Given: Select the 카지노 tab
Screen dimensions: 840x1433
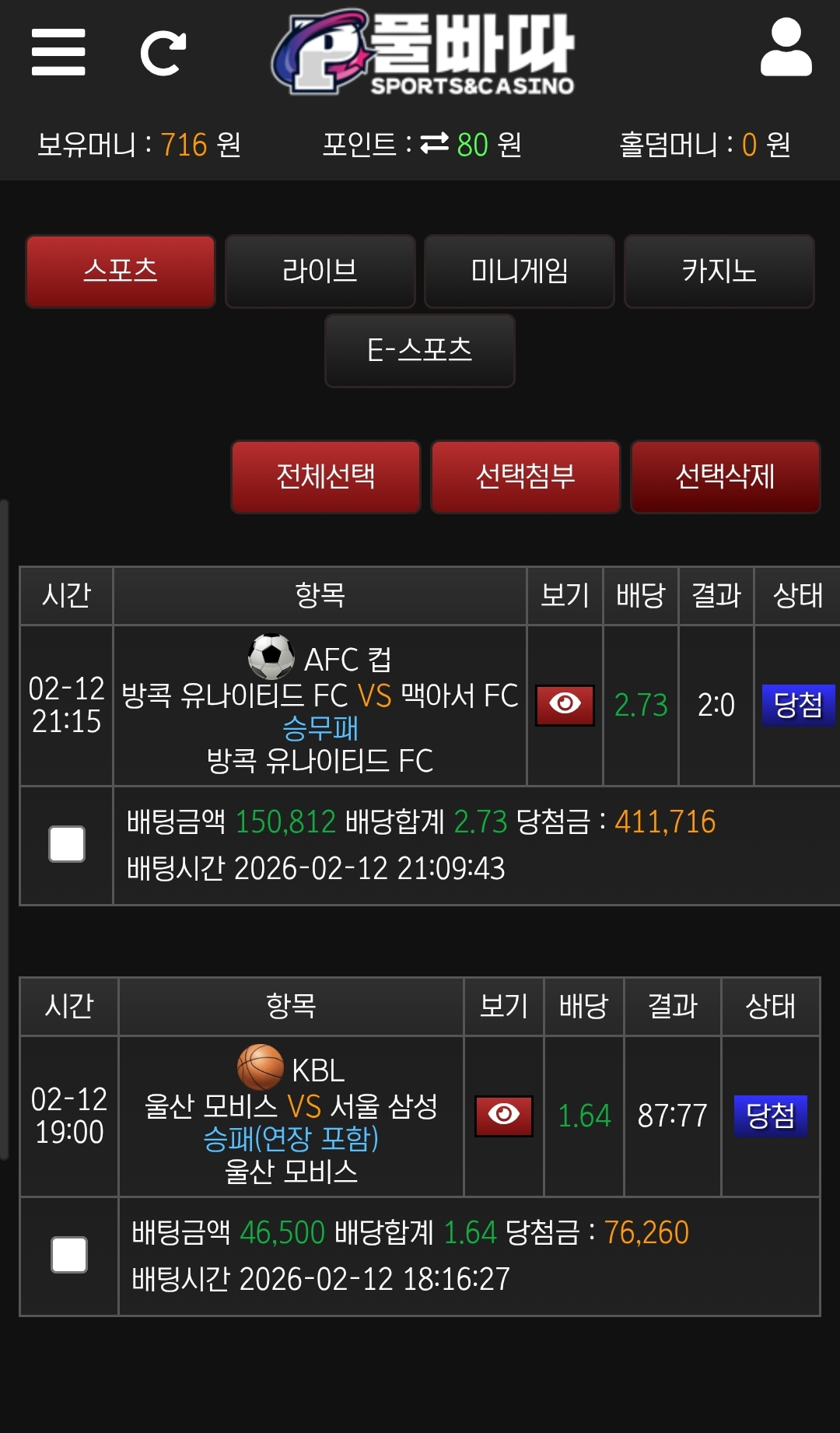Looking at the screenshot, I should [719, 272].
